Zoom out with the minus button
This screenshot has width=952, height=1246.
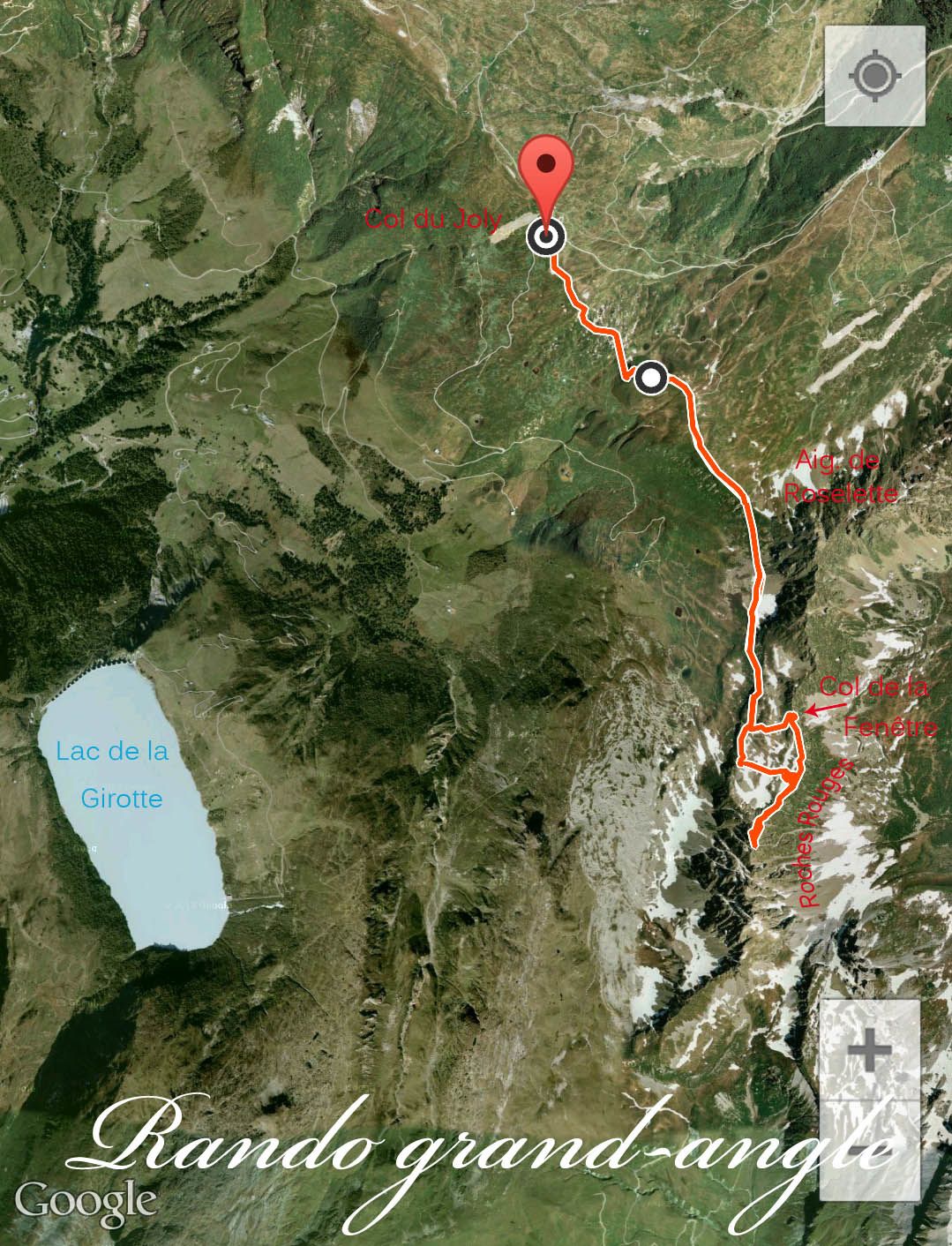(869, 1149)
